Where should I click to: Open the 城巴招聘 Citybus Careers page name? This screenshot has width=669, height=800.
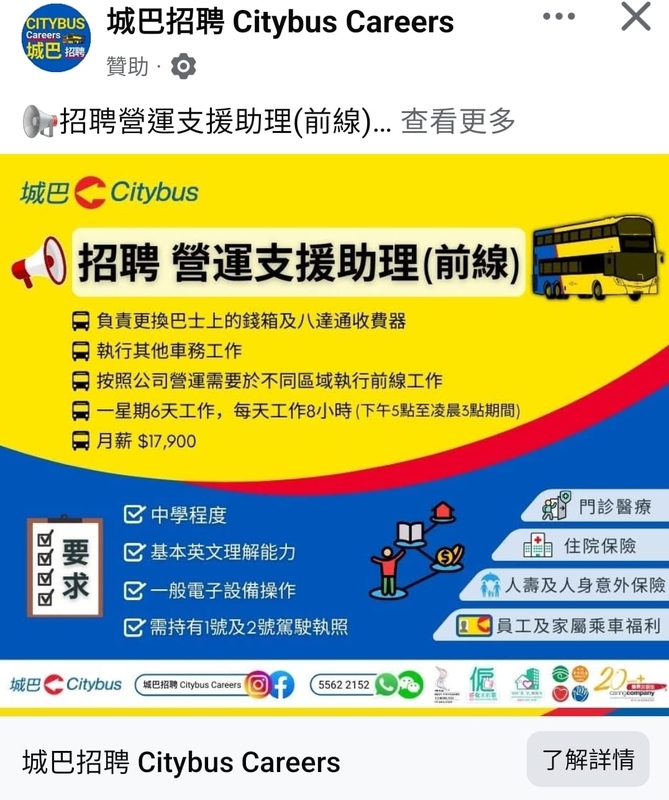(x=280, y=22)
